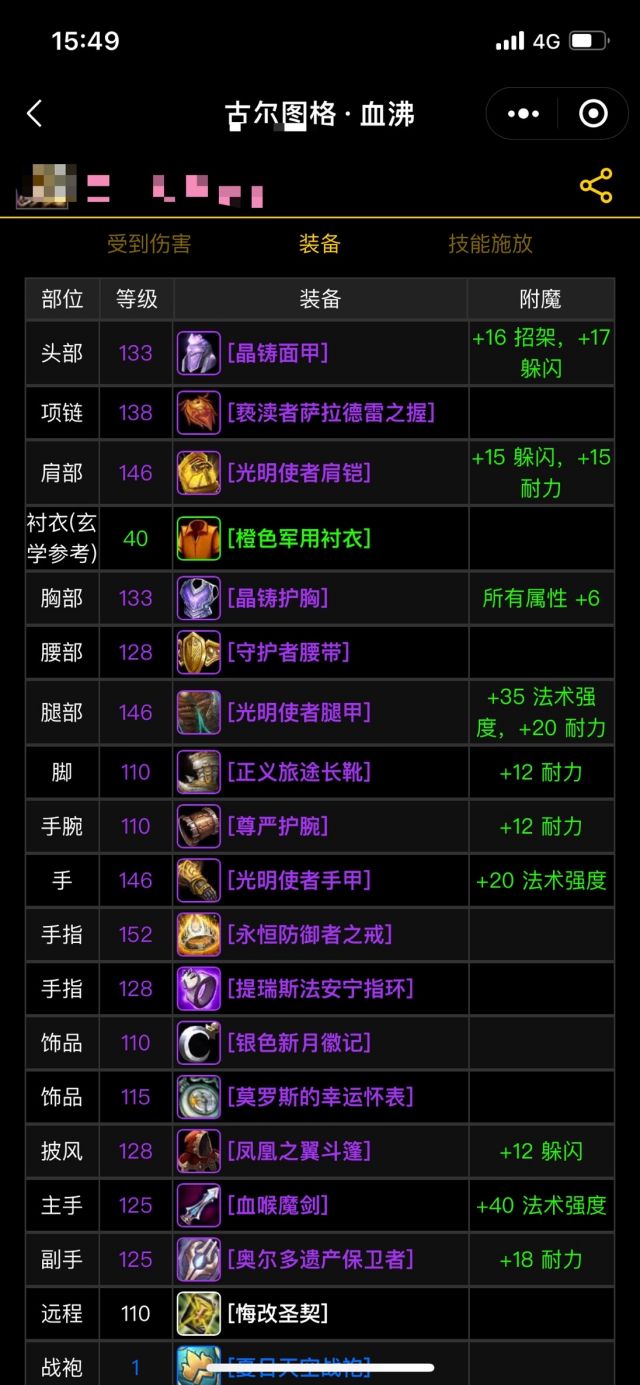The height and width of the screenshot is (1385, 640).
Task: Open the 光明使者肩铠 item link
Action: (298, 473)
